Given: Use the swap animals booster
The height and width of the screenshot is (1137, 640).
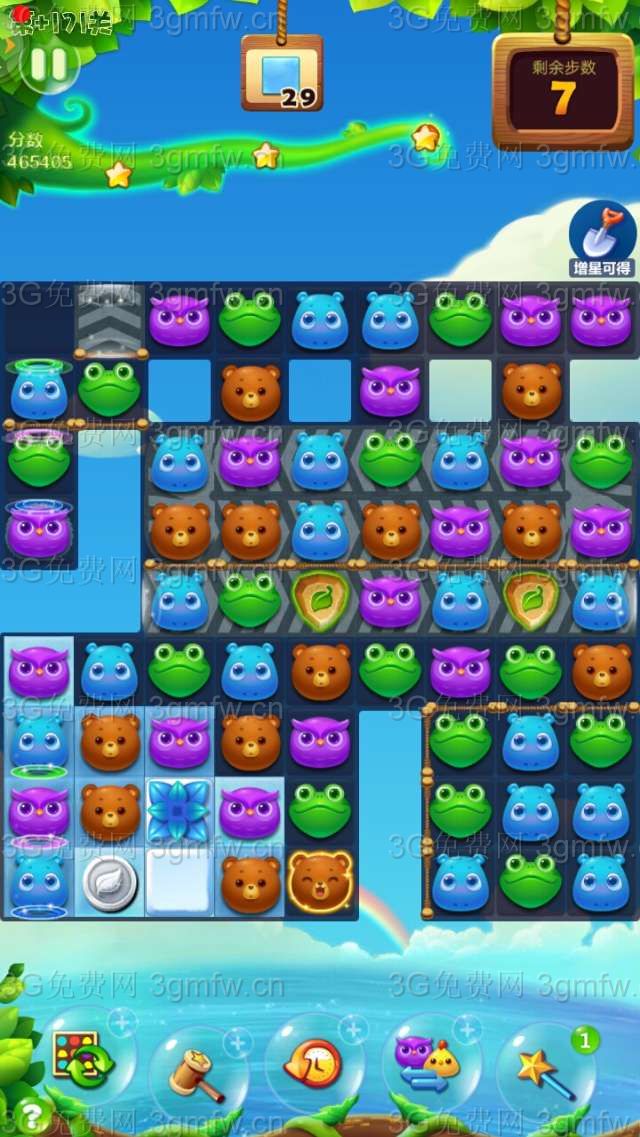Looking at the screenshot, I should pyautogui.click(x=428, y=1060).
